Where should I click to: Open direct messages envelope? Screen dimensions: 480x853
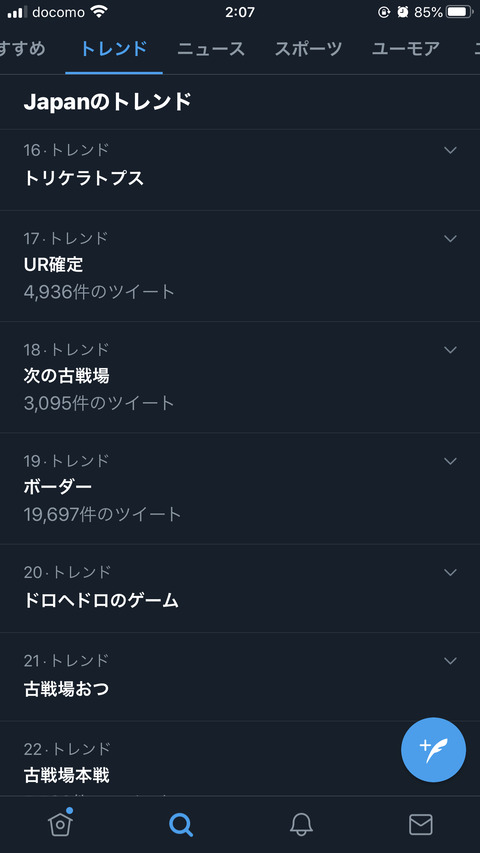point(421,825)
